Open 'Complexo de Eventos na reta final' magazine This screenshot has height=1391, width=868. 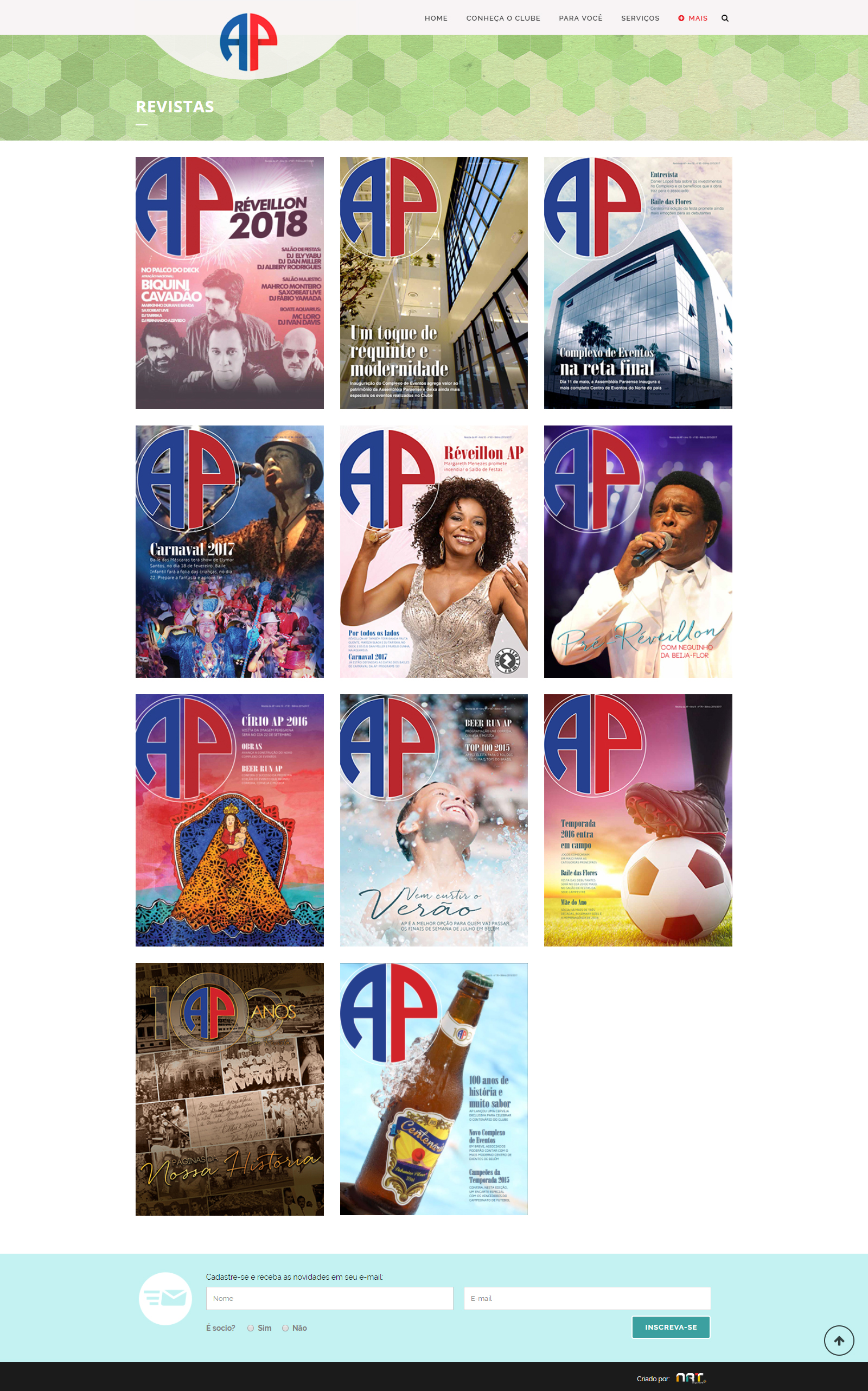638,283
